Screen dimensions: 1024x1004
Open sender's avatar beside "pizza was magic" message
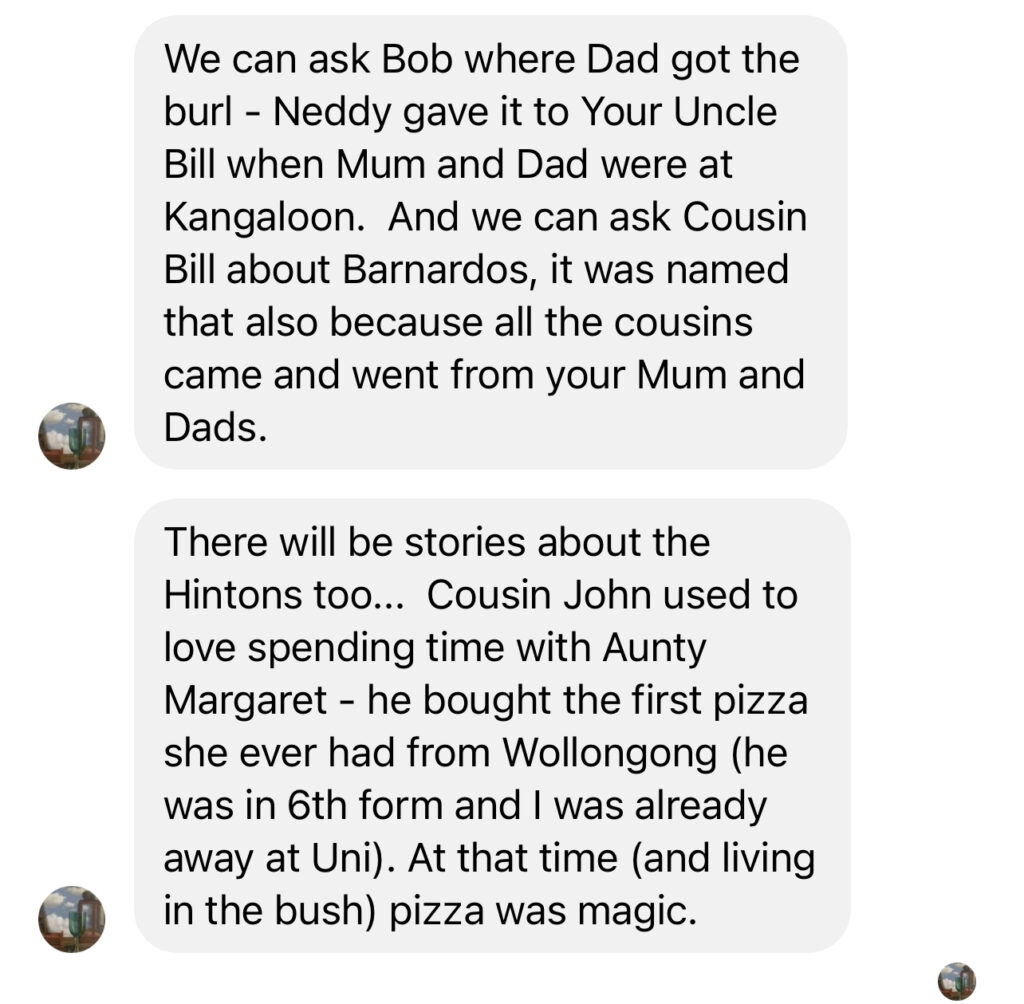[71, 918]
